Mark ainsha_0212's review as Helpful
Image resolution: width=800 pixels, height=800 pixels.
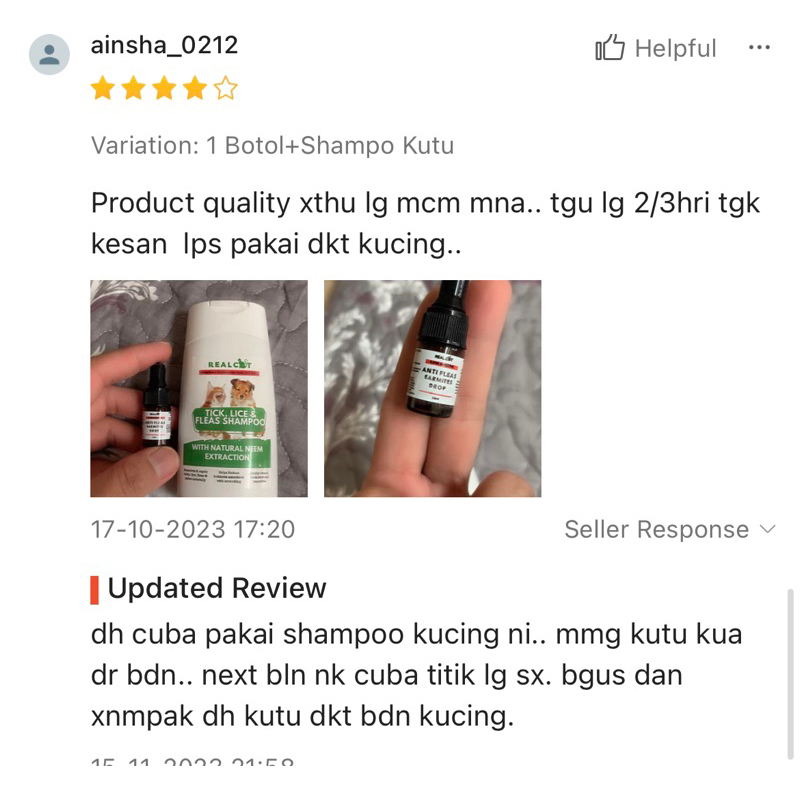656,48
